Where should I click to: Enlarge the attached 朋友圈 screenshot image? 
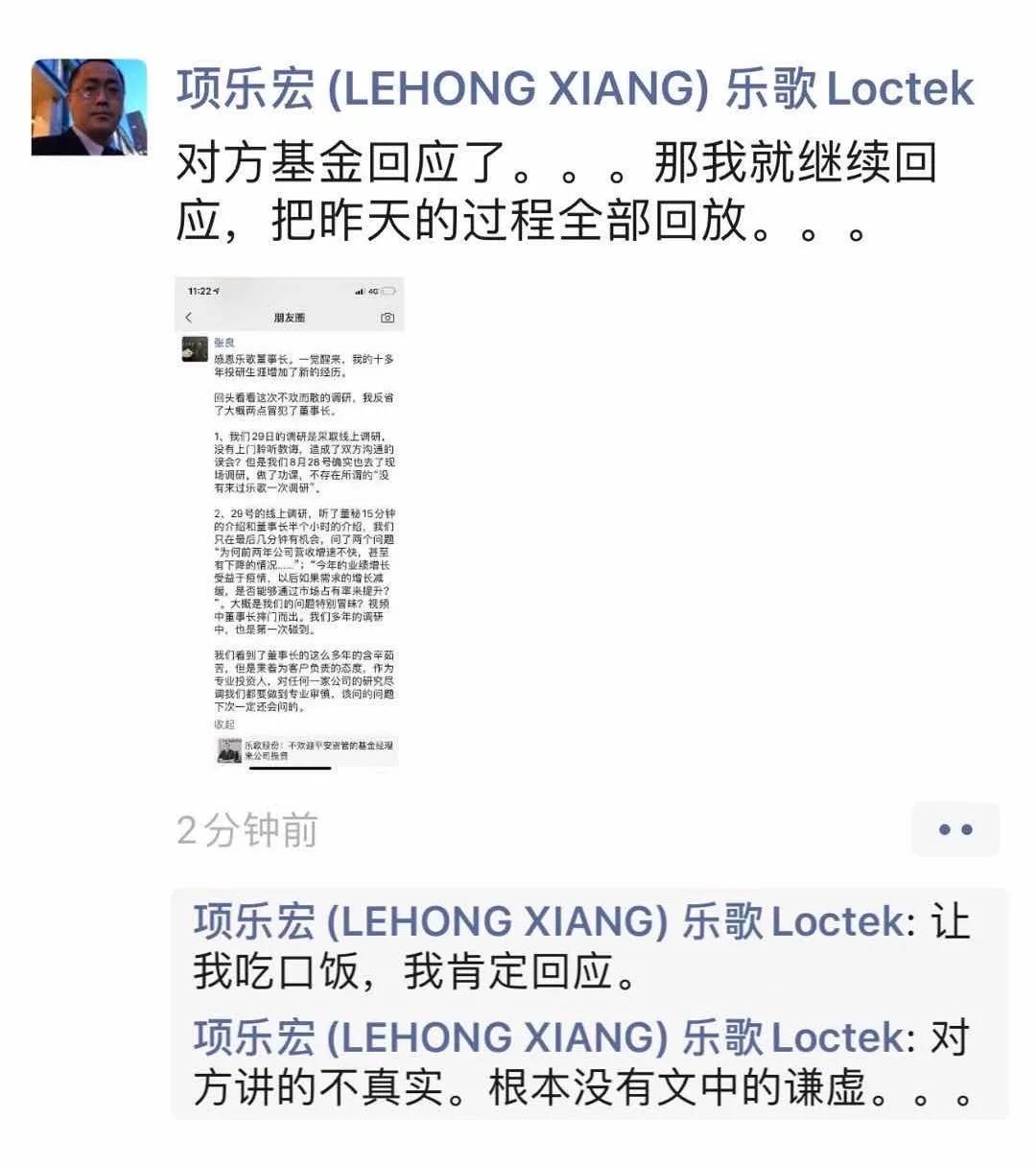point(290,523)
